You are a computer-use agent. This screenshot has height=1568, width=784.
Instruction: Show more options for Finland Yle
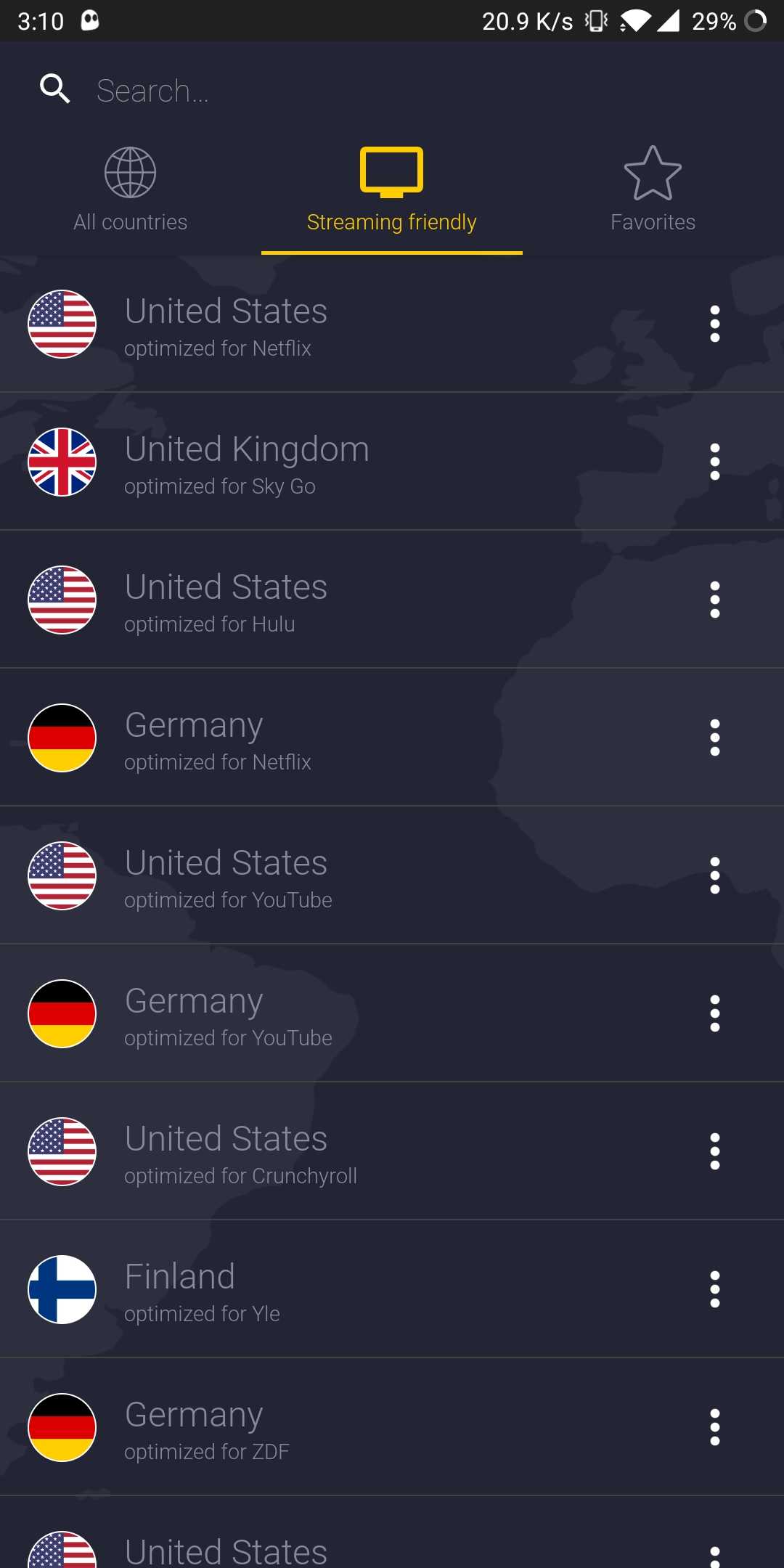(x=715, y=1289)
